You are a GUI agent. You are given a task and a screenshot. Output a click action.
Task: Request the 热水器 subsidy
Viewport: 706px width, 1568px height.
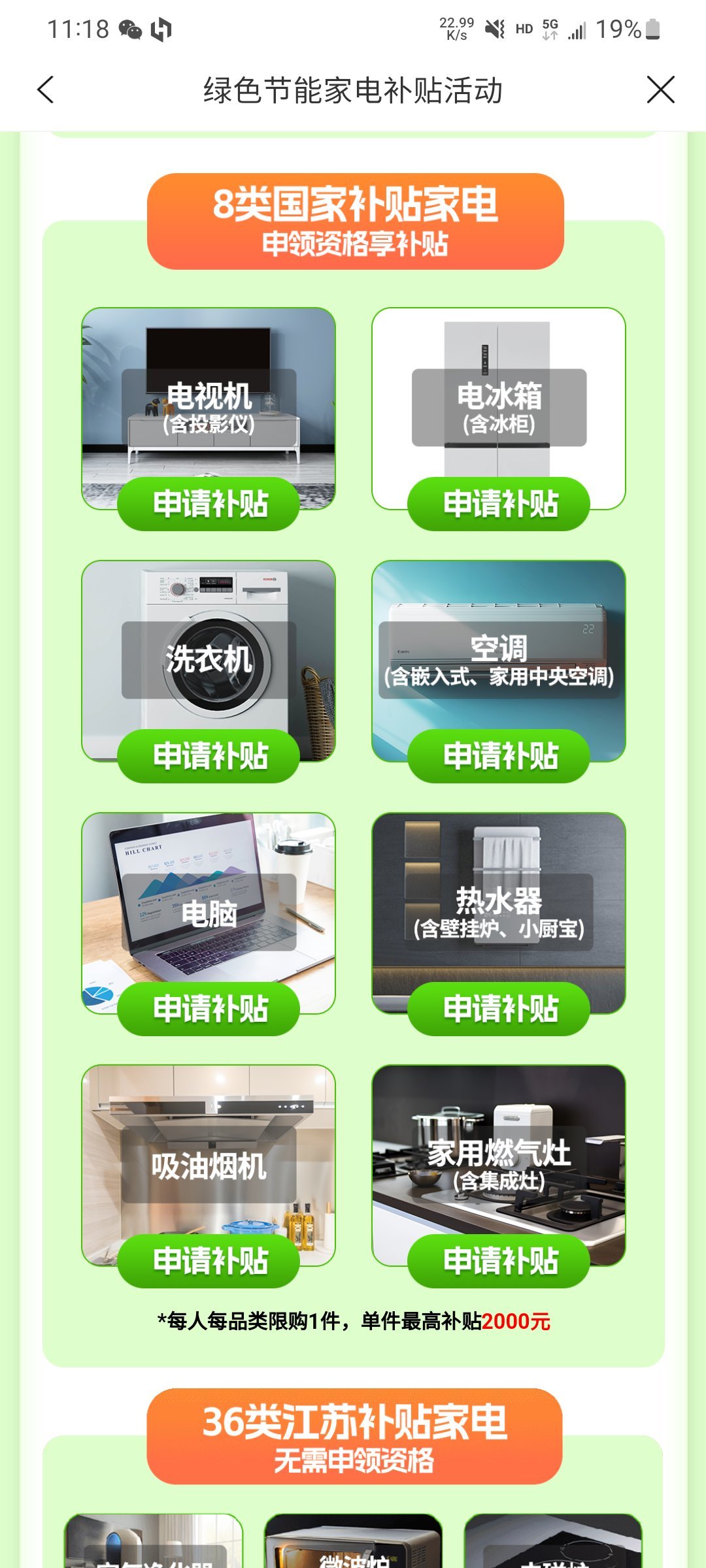tap(499, 1008)
